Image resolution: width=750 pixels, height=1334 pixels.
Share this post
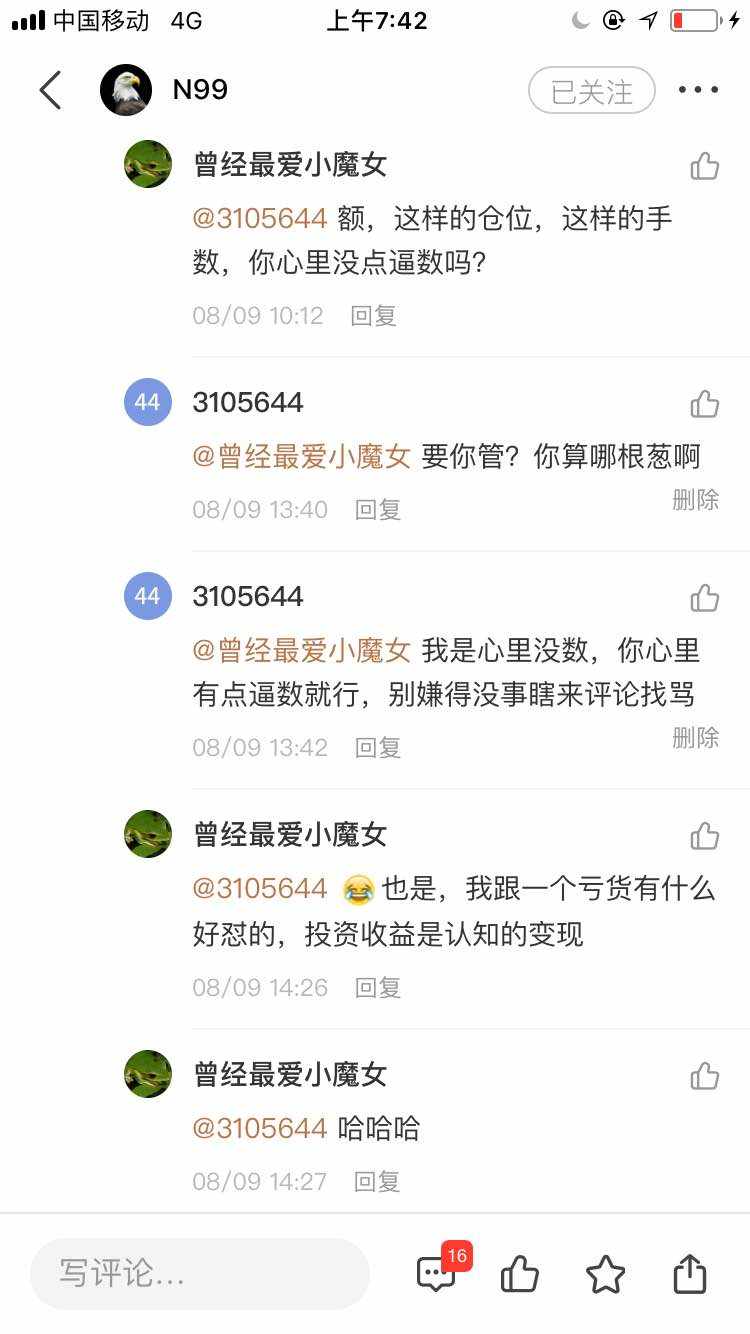click(x=690, y=1274)
